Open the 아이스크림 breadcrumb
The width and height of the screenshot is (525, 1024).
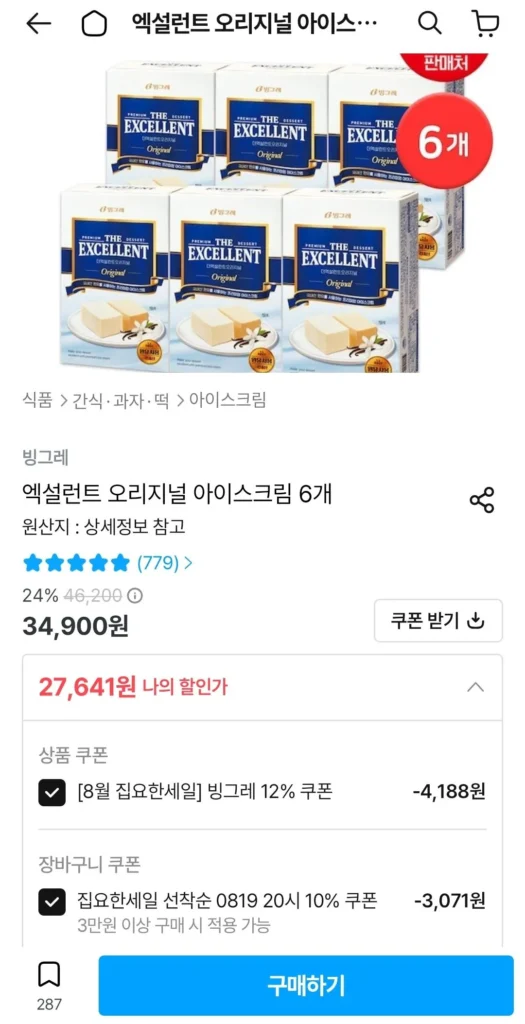tap(227, 400)
